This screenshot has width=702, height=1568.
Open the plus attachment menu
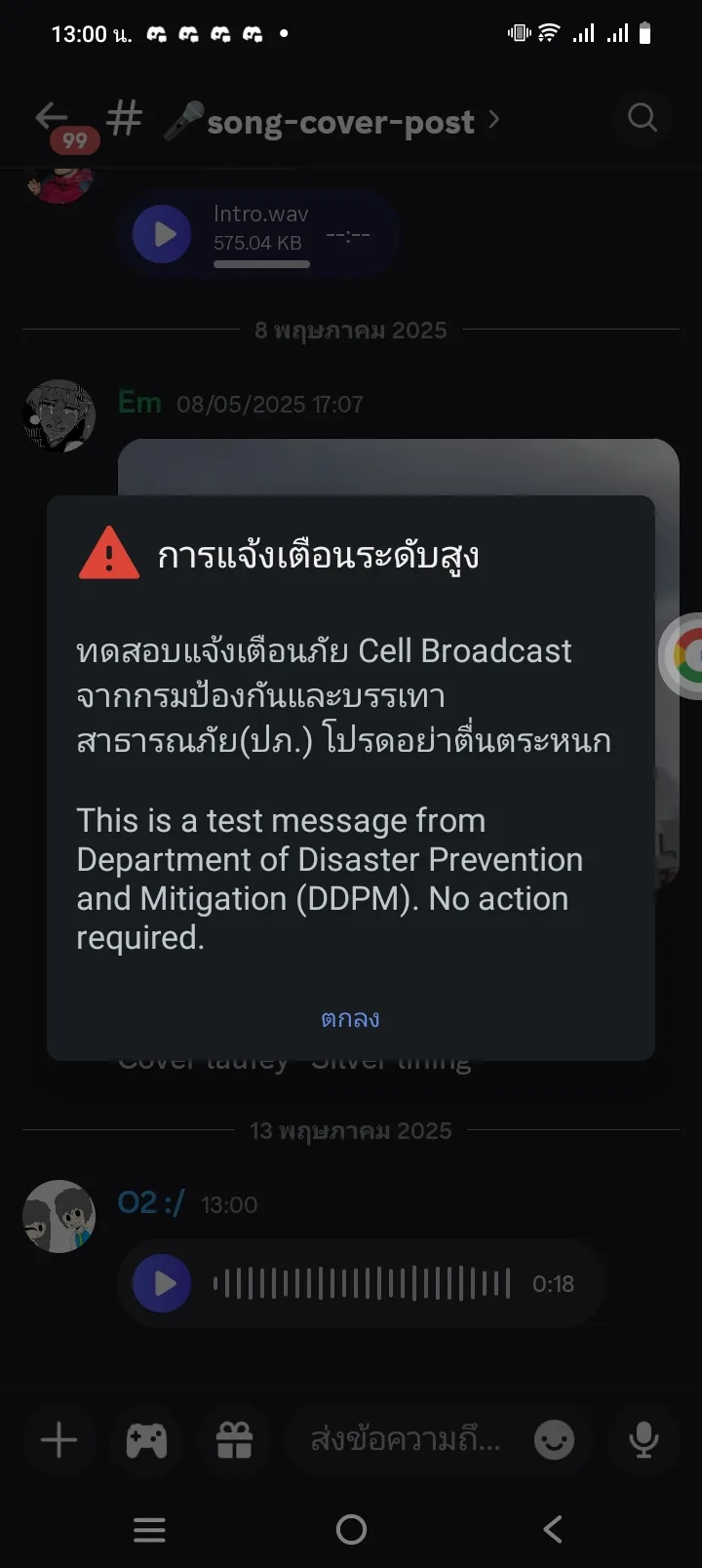[58, 1439]
